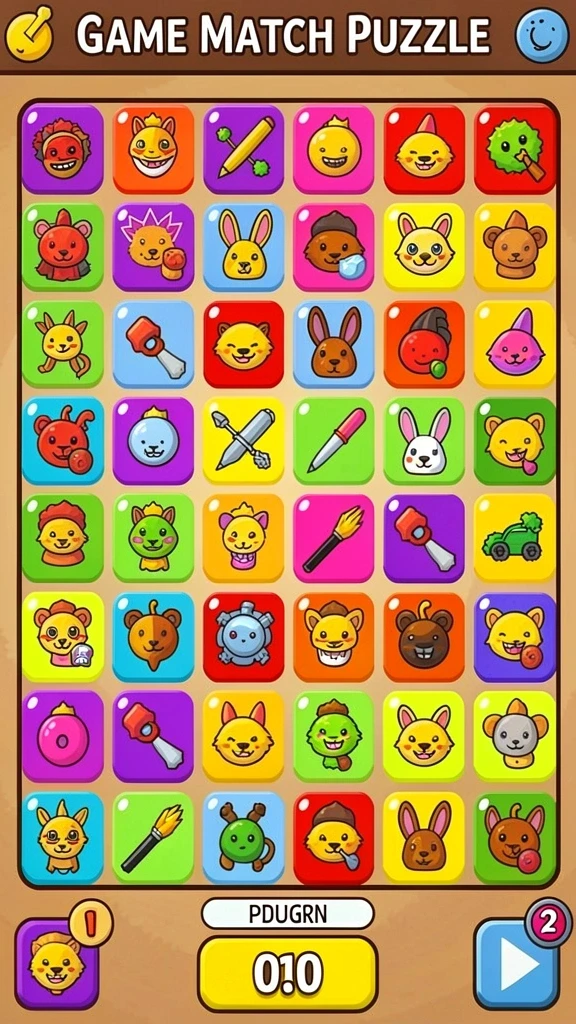Open the blue smiley icon in the header
576x1024 pixels.
click(x=542, y=35)
